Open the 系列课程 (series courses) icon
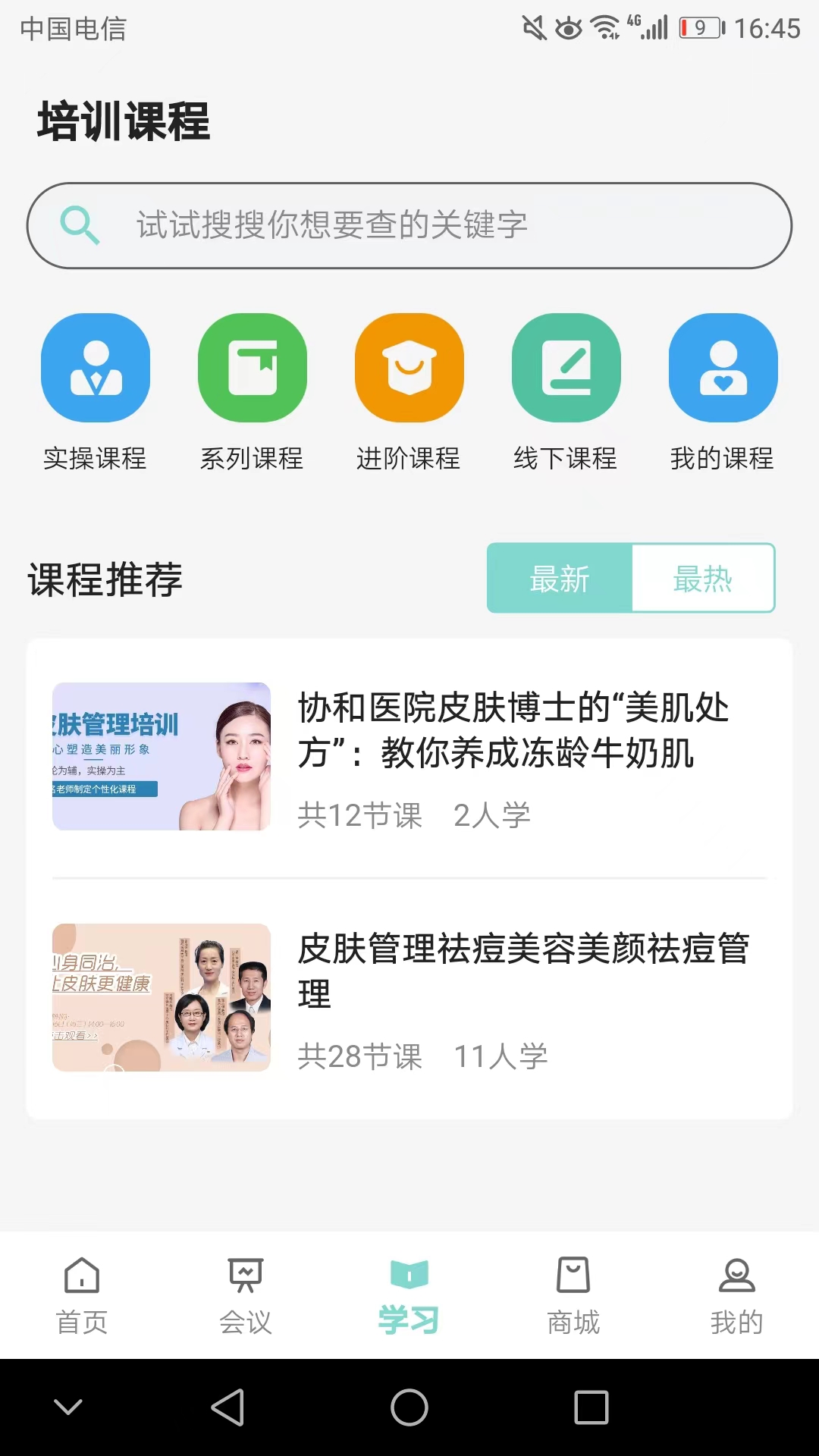This screenshot has height=1456, width=819. (x=253, y=368)
